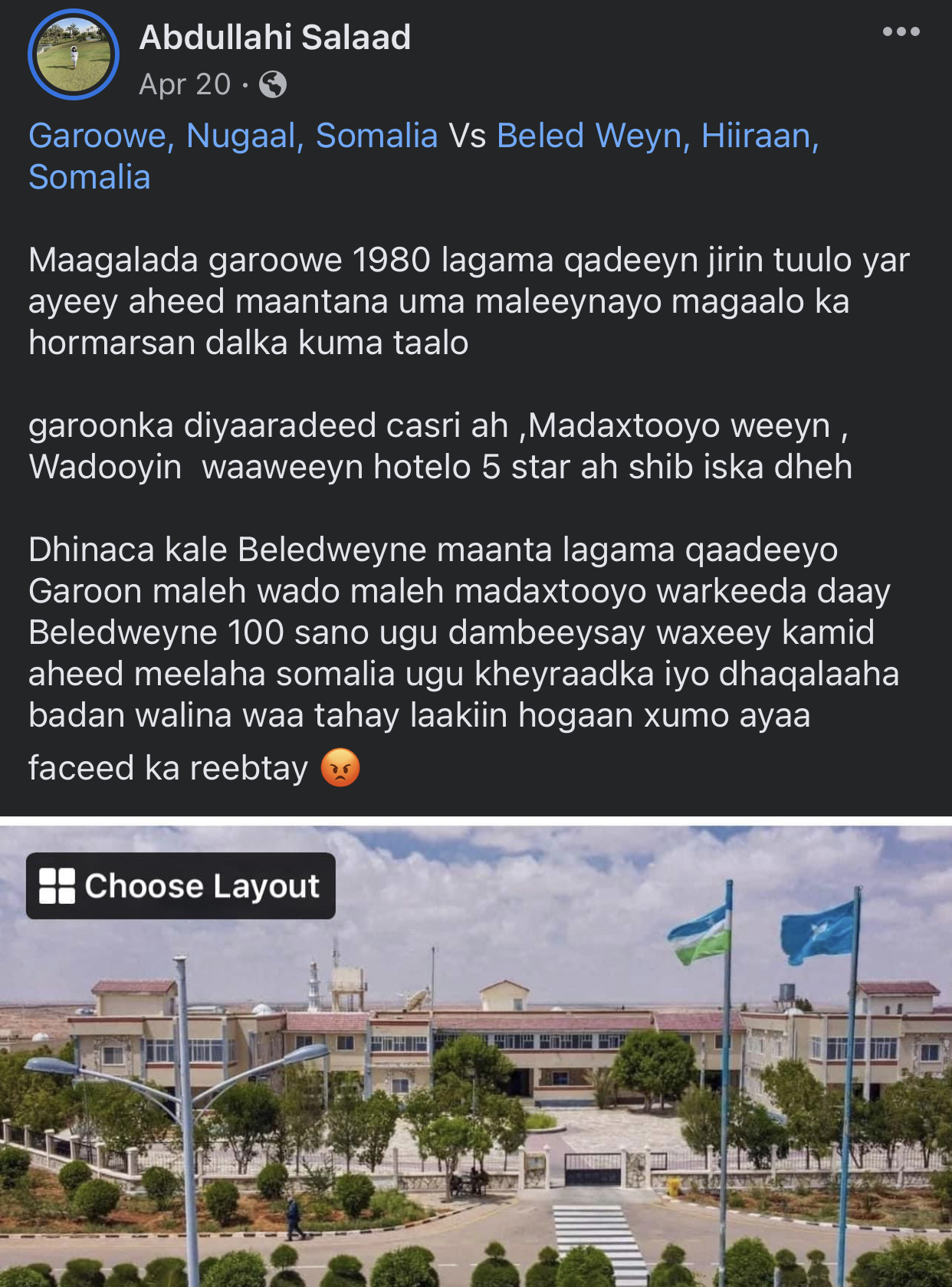The width and height of the screenshot is (952, 1287).
Task: Tap the Choose Layout button
Action: point(181,886)
